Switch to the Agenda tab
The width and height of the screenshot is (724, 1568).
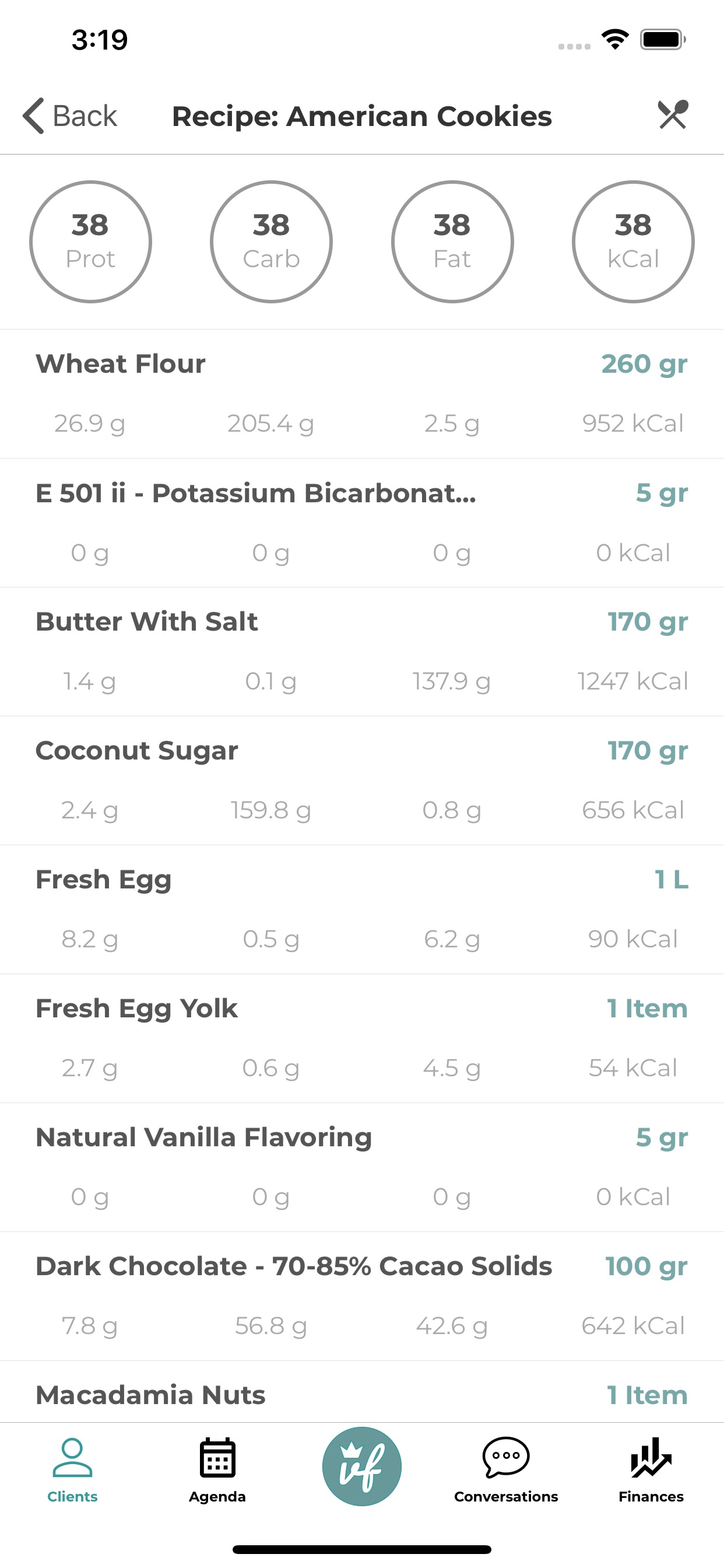pyautogui.click(x=217, y=1469)
